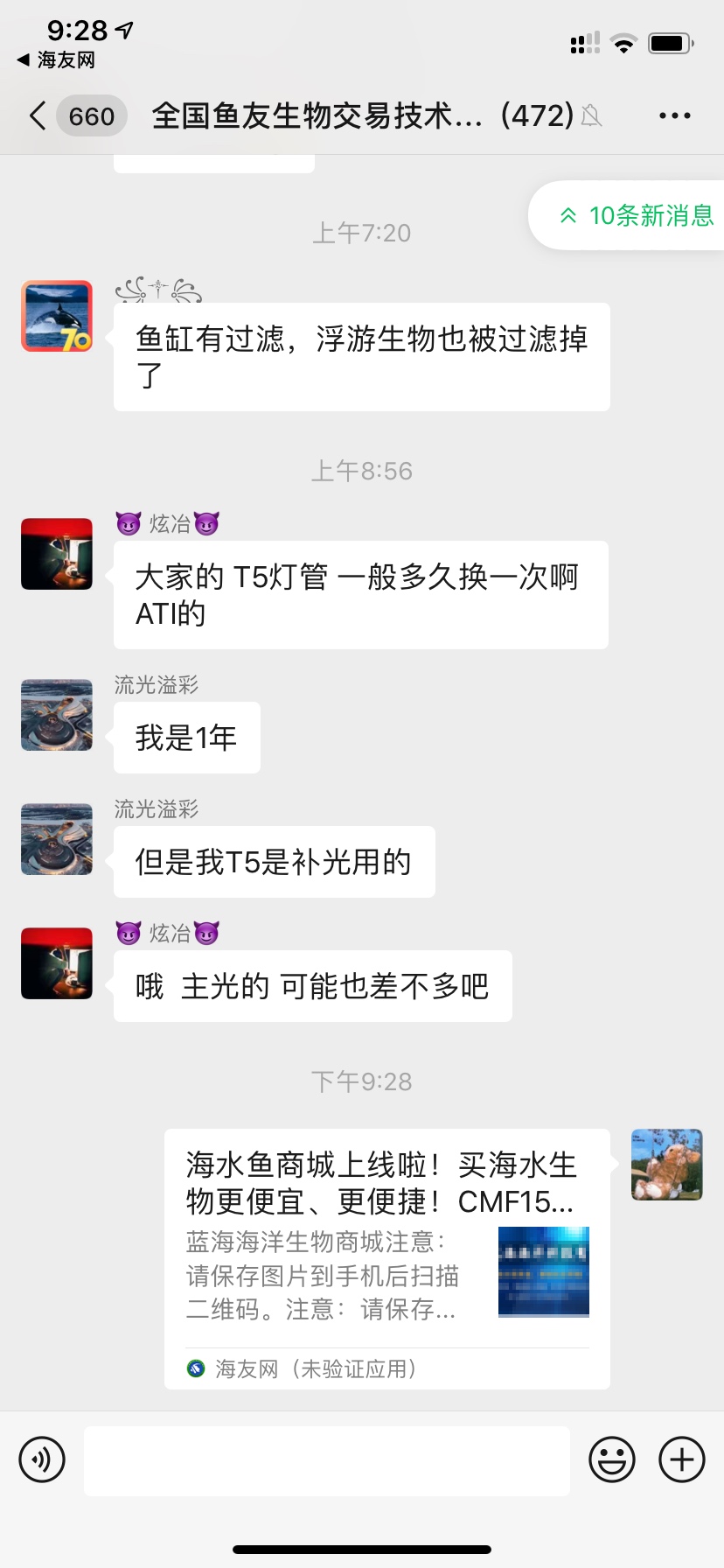Screen dimensions: 724x1568
Task: Jump to the 10条新消息 new messages
Action: point(637,215)
